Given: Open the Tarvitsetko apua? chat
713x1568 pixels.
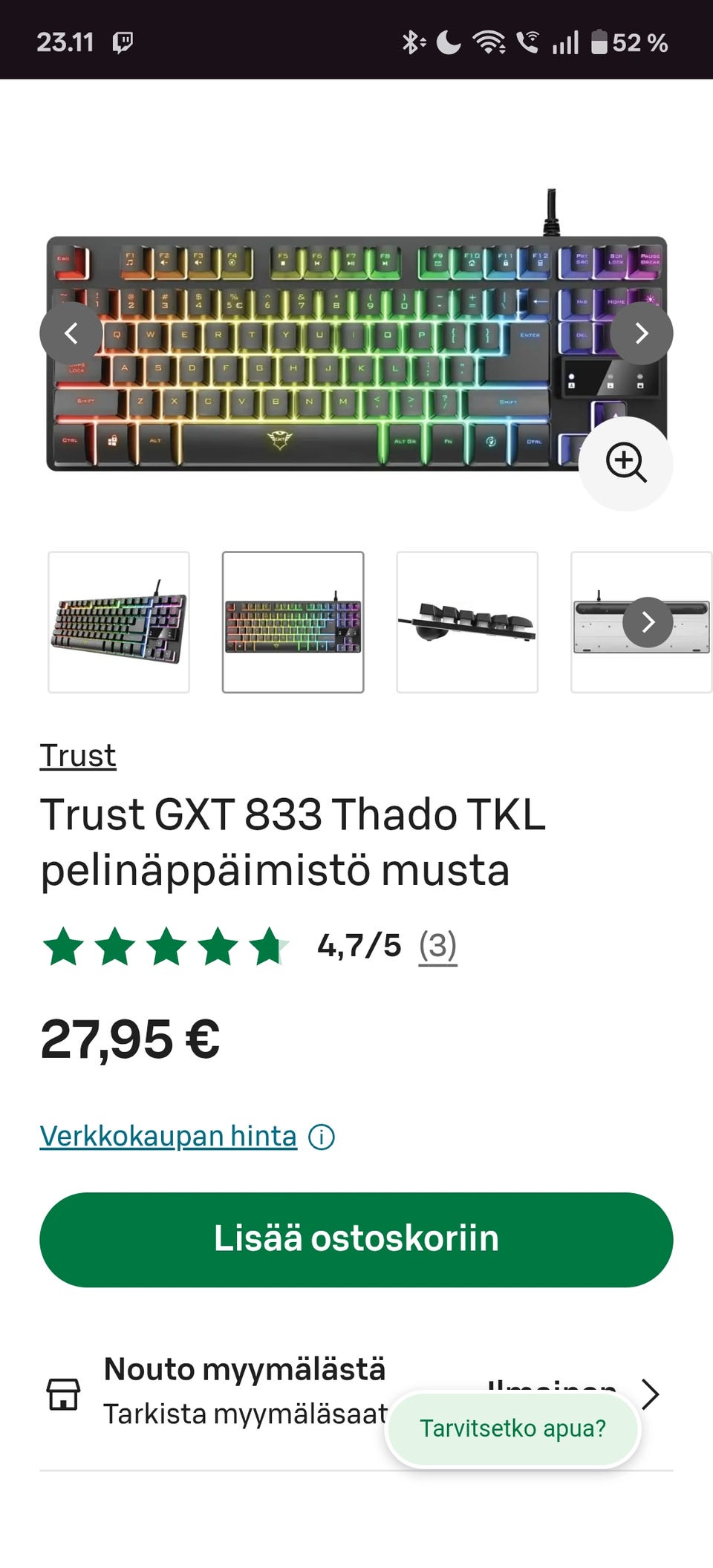Looking at the screenshot, I should 512,1428.
